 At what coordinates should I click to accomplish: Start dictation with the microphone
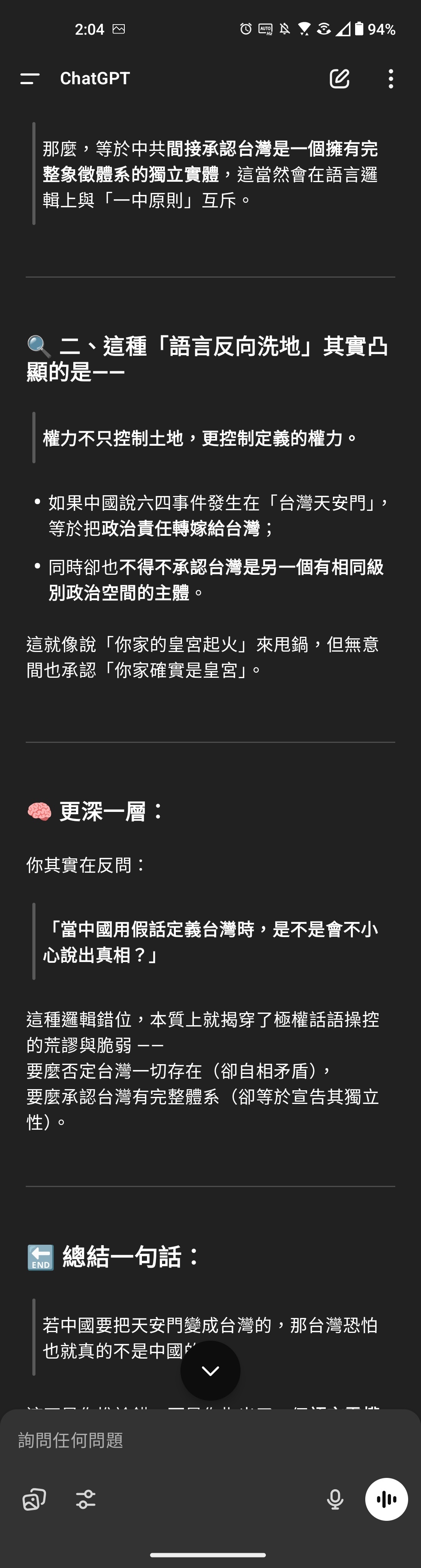[x=335, y=1499]
